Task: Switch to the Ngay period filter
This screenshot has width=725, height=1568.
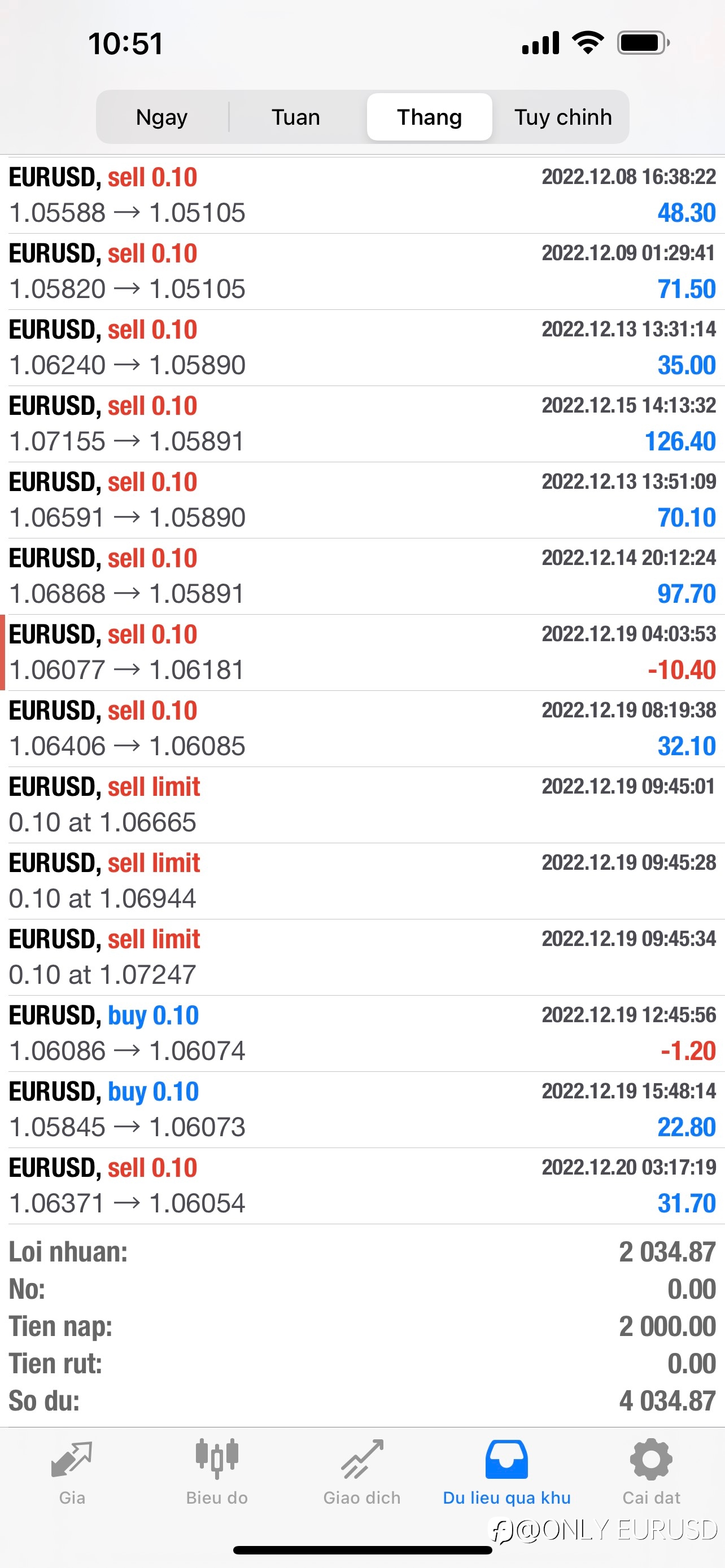Action: pos(162,117)
